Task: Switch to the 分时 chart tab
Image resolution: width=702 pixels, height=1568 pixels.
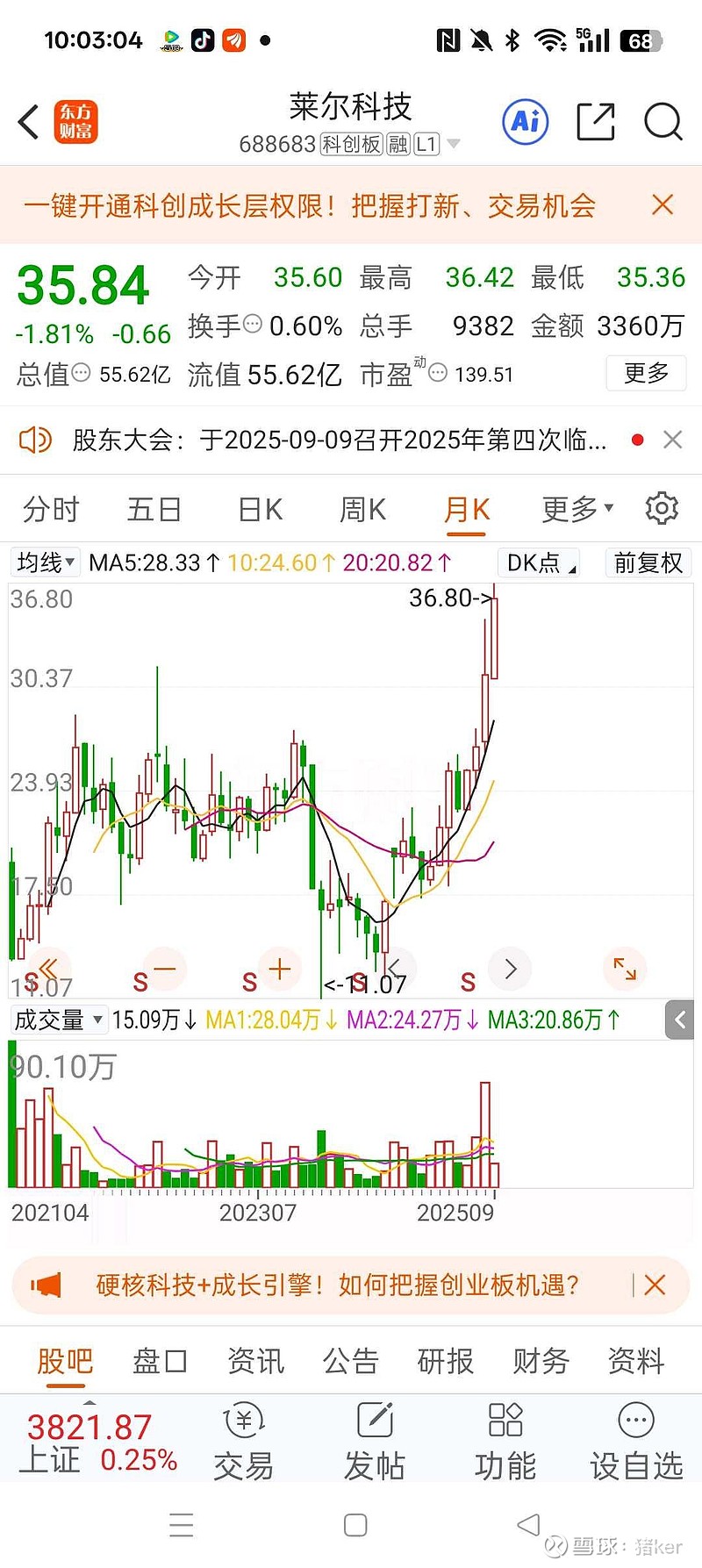Action: tap(51, 510)
